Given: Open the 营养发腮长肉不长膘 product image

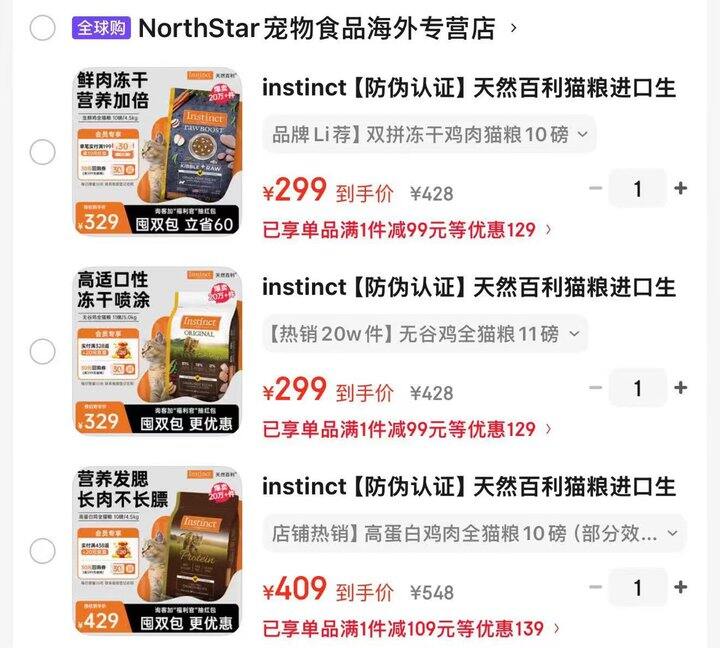Looking at the screenshot, I should click(158, 550).
